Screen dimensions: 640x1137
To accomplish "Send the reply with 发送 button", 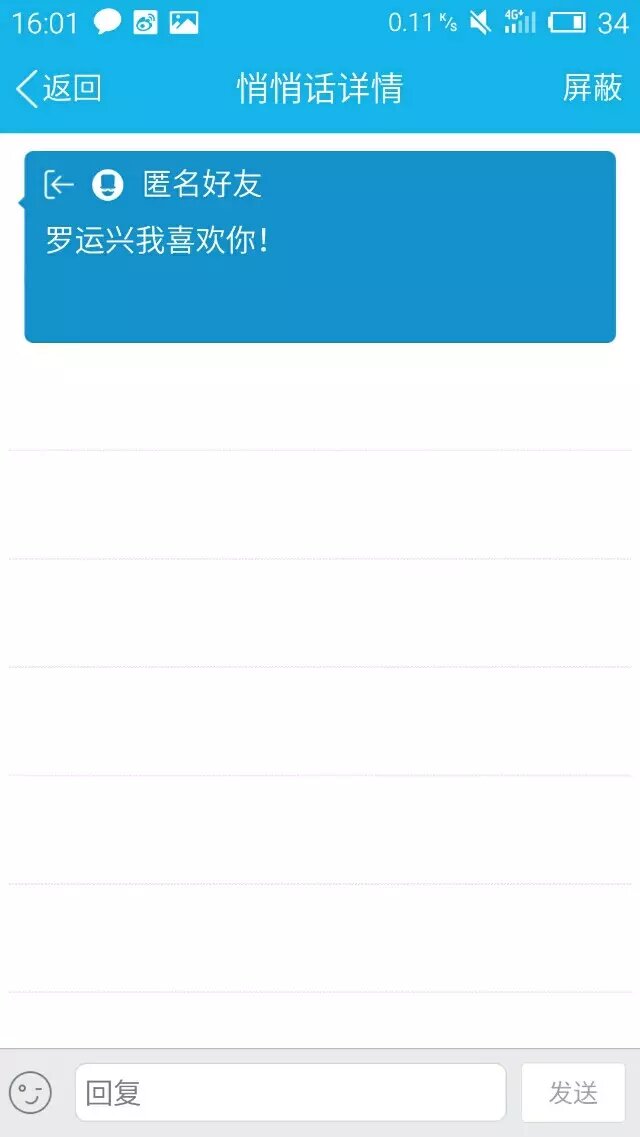I will [573, 1092].
